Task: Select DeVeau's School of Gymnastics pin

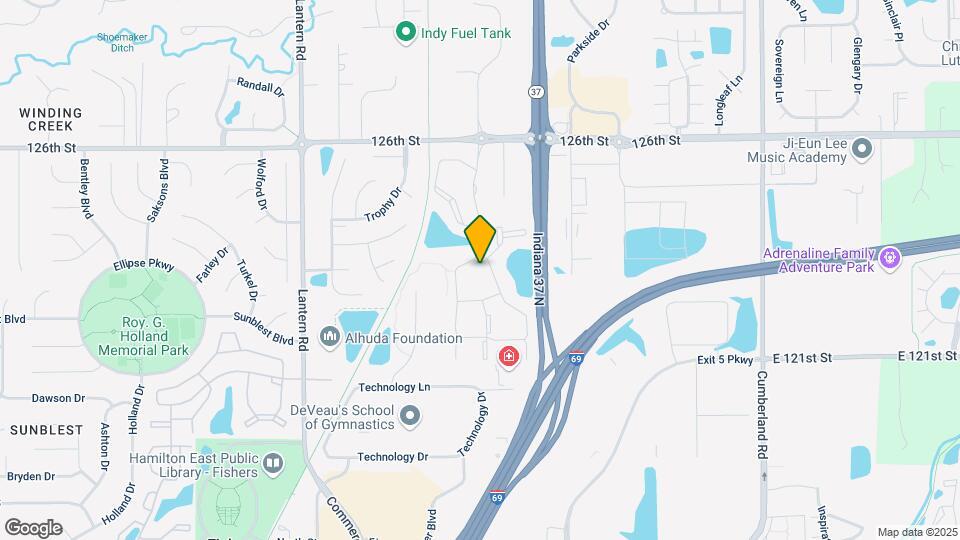Action: click(x=410, y=415)
